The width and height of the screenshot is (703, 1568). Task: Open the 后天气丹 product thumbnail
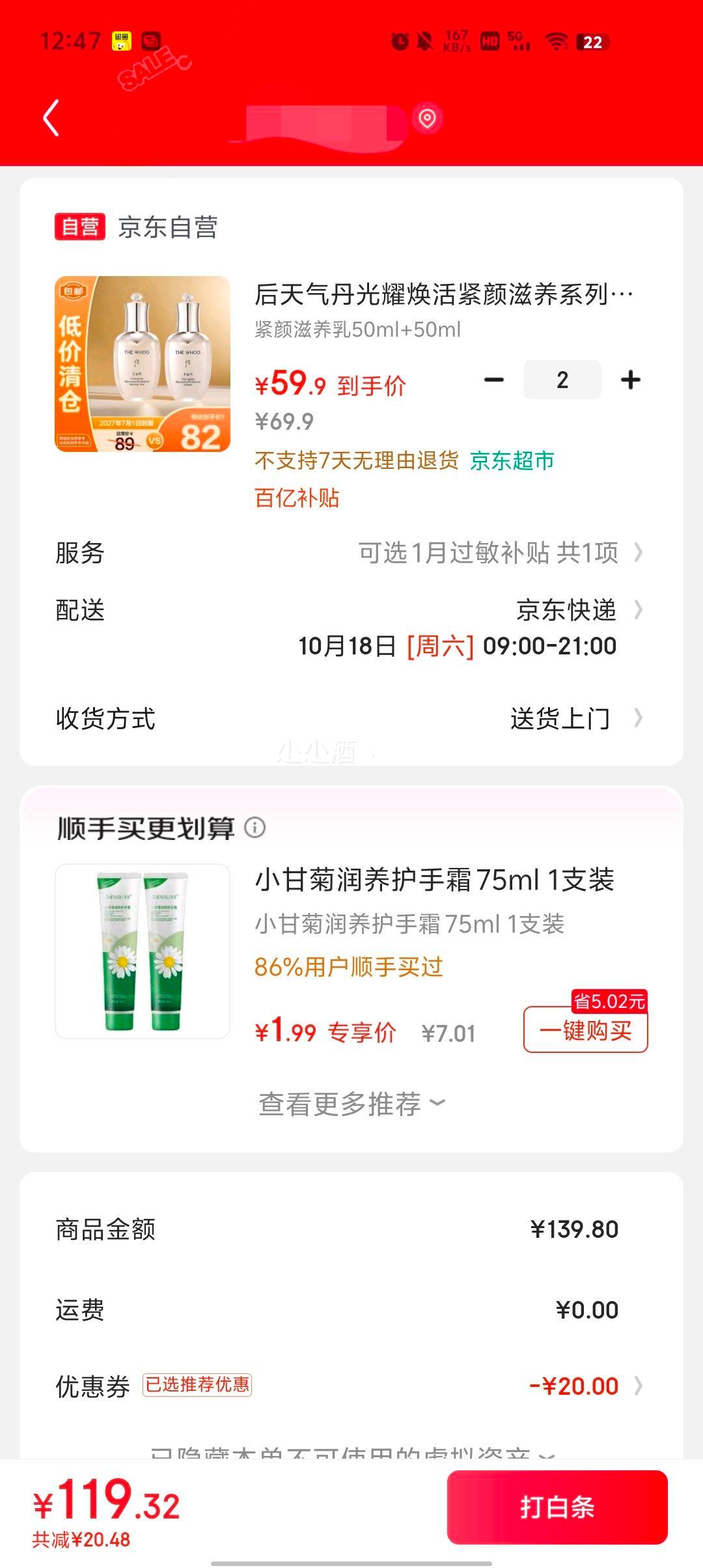[143, 364]
